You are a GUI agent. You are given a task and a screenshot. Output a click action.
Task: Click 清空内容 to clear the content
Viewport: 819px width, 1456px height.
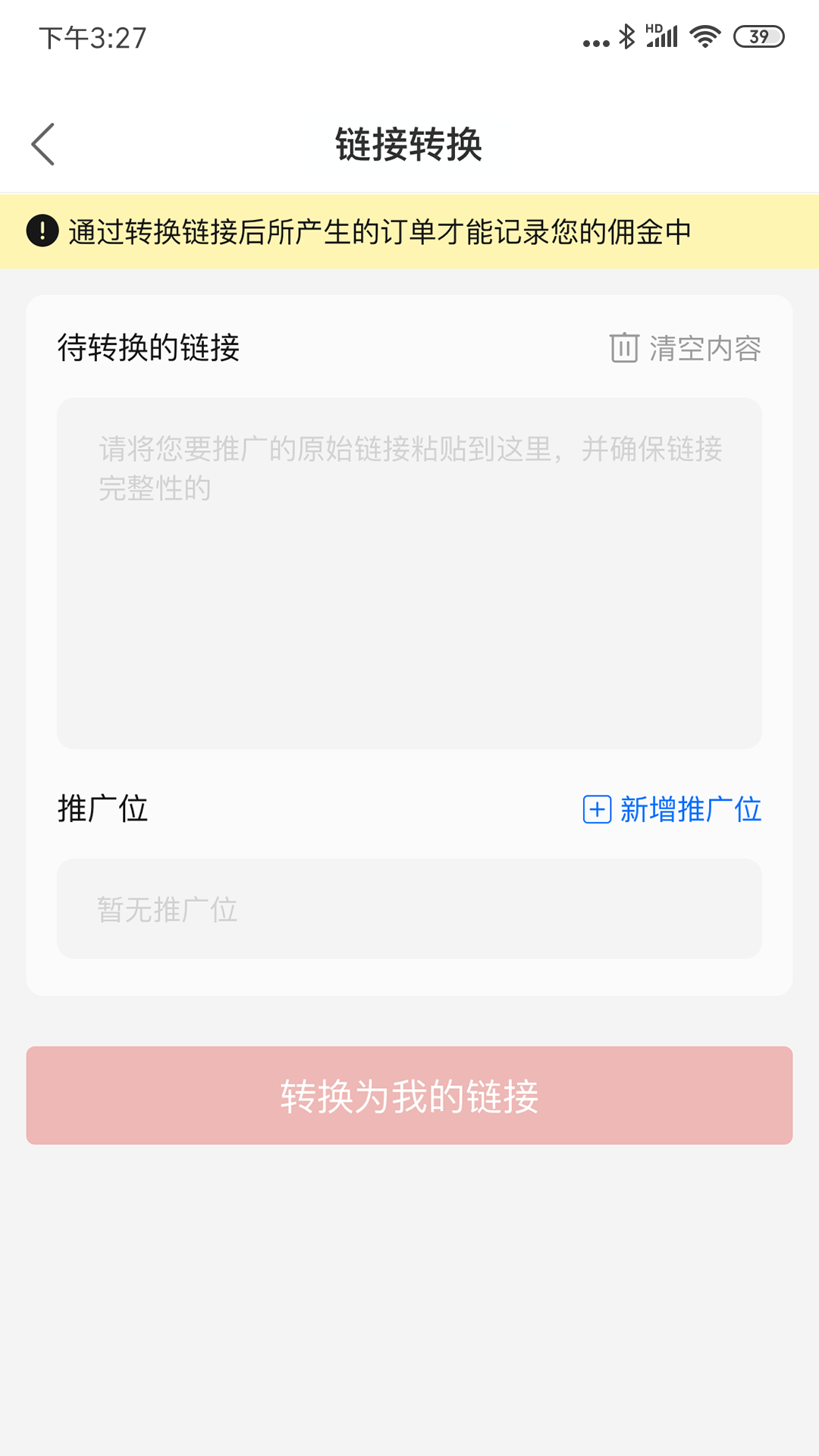(x=704, y=349)
